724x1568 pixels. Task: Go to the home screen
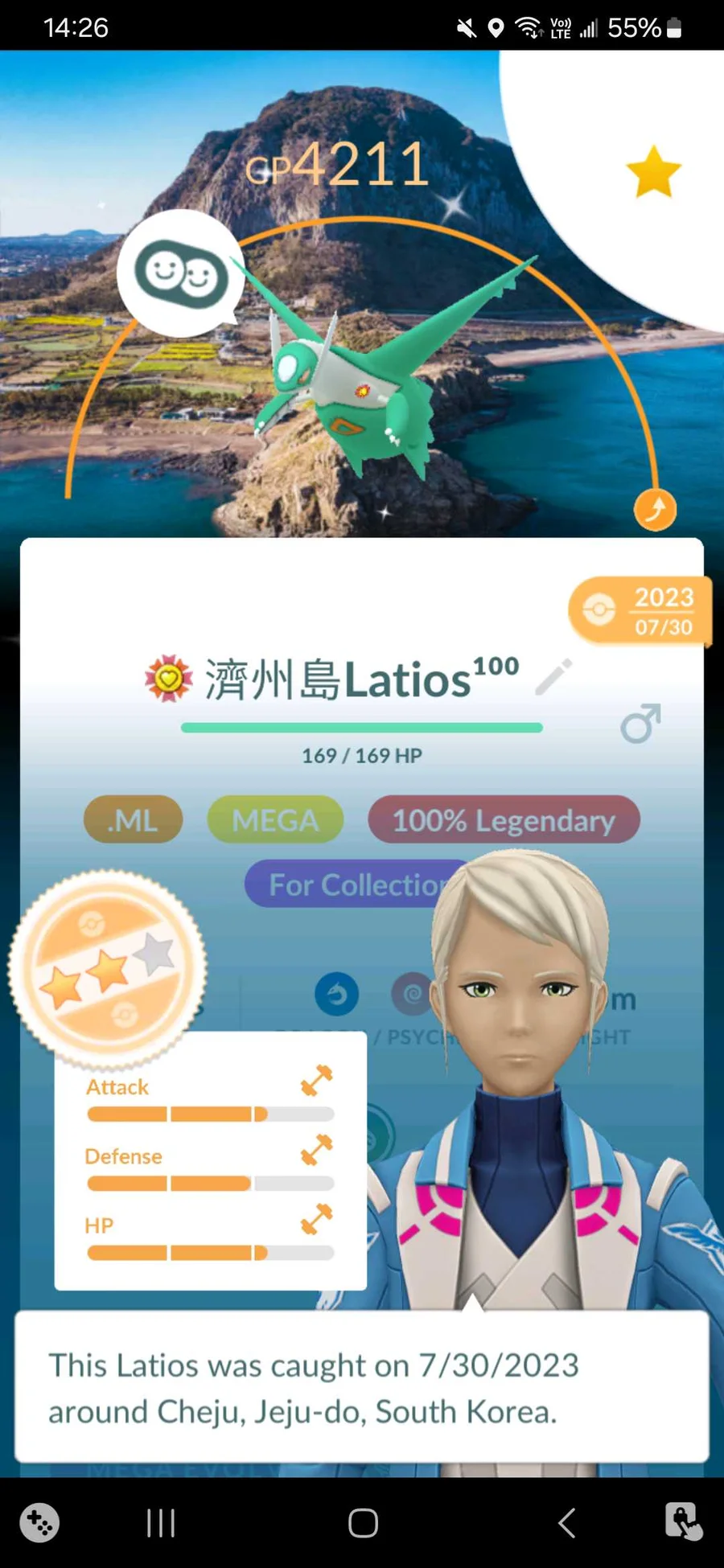(363, 1522)
